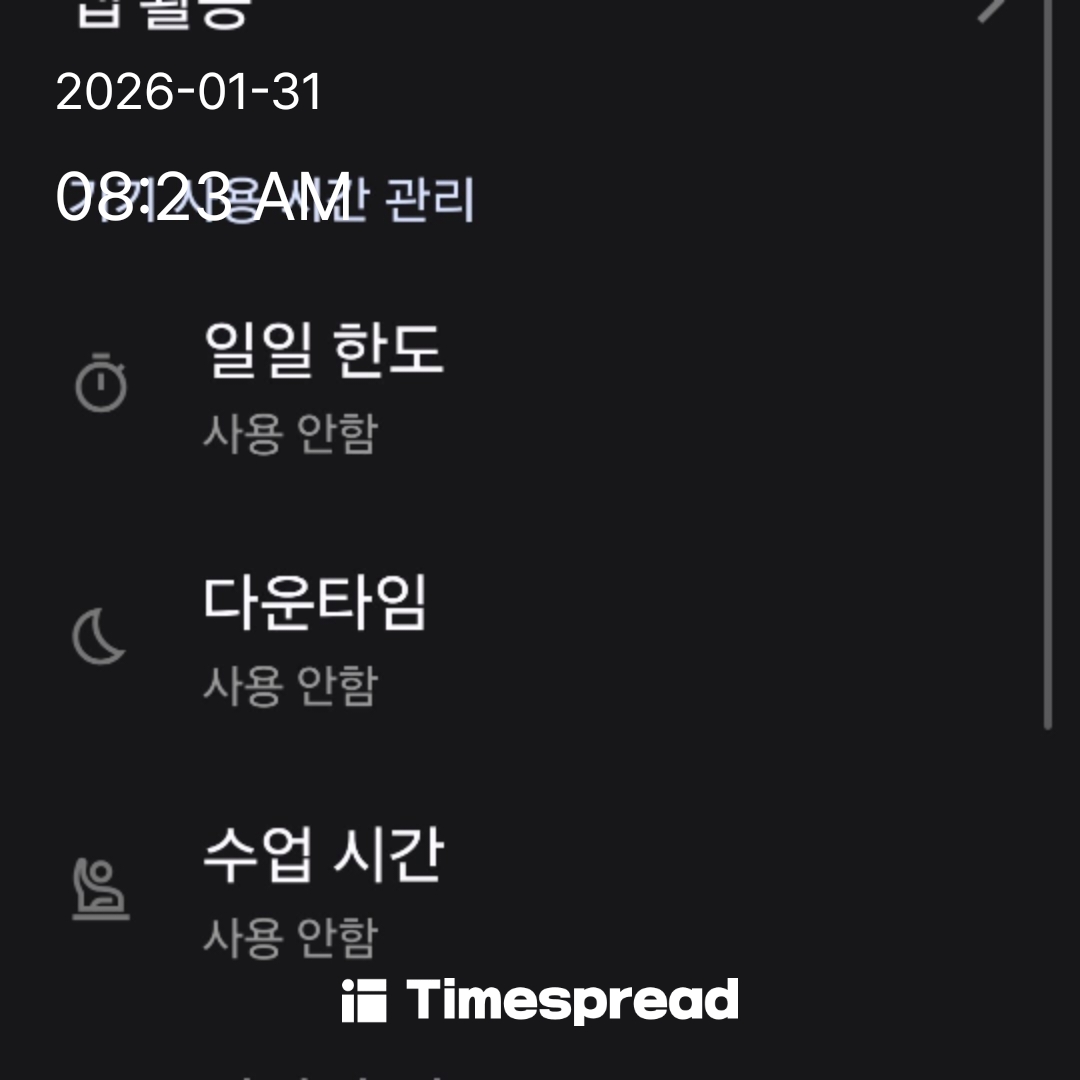Open the 다운타임 setting
Screen dimensions: 1080x1080
tap(315, 637)
